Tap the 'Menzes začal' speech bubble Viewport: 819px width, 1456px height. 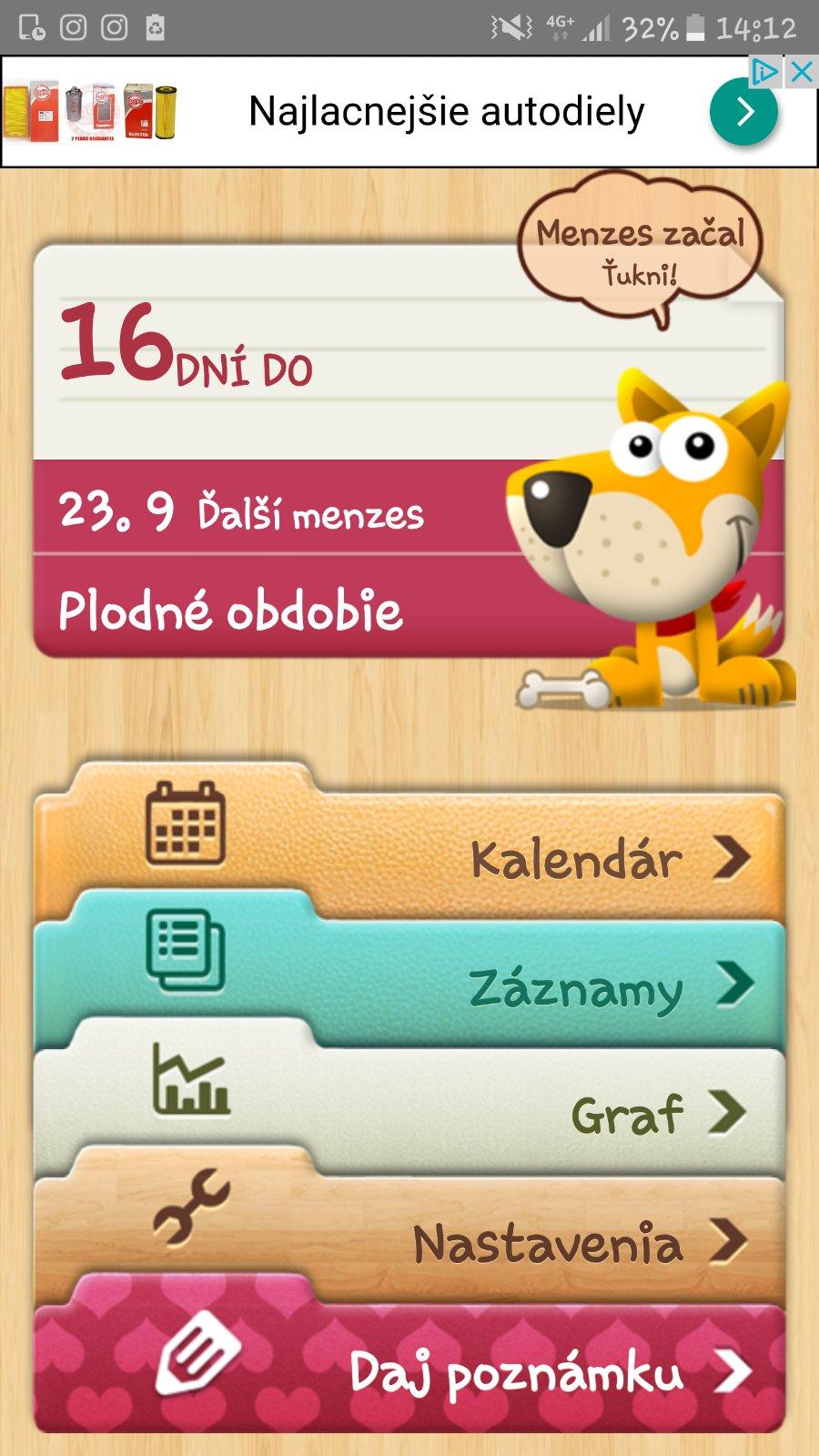[x=639, y=249]
